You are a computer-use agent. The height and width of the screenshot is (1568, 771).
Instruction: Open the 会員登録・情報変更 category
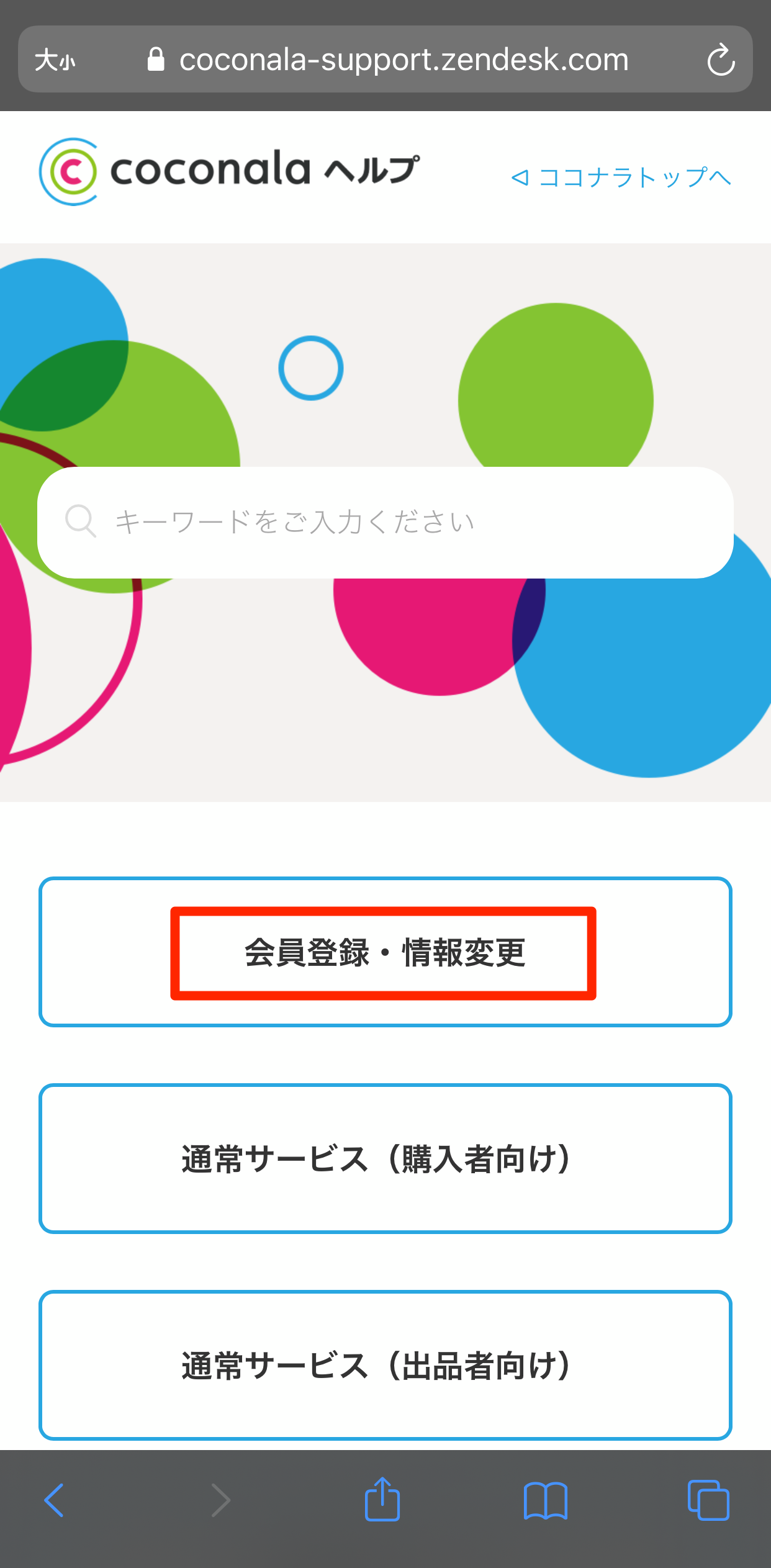pyautogui.click(x=385, y=952)
